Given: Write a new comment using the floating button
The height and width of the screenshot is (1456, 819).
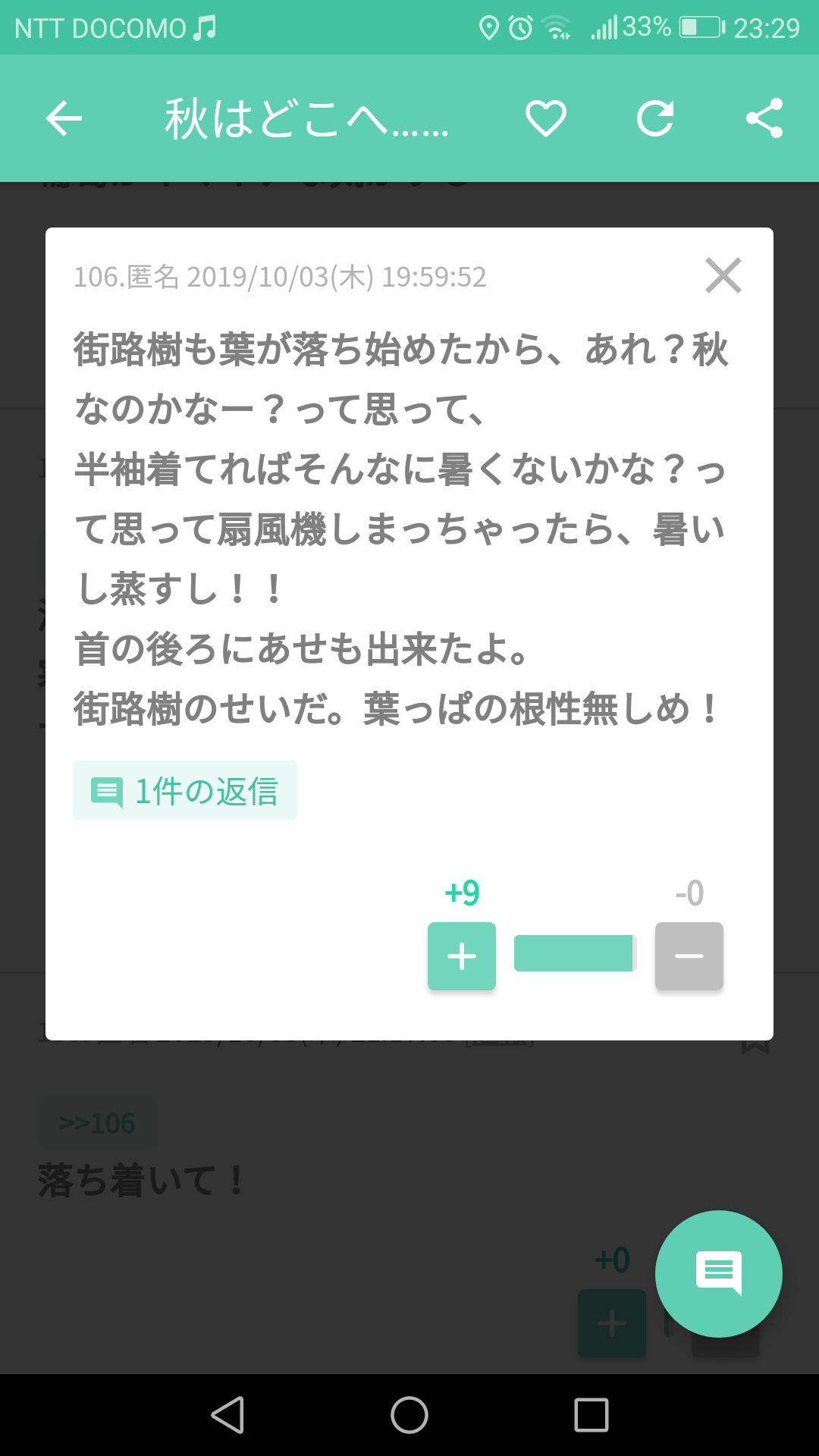Looking at the screenshot, I should (x=719, y=1274).
